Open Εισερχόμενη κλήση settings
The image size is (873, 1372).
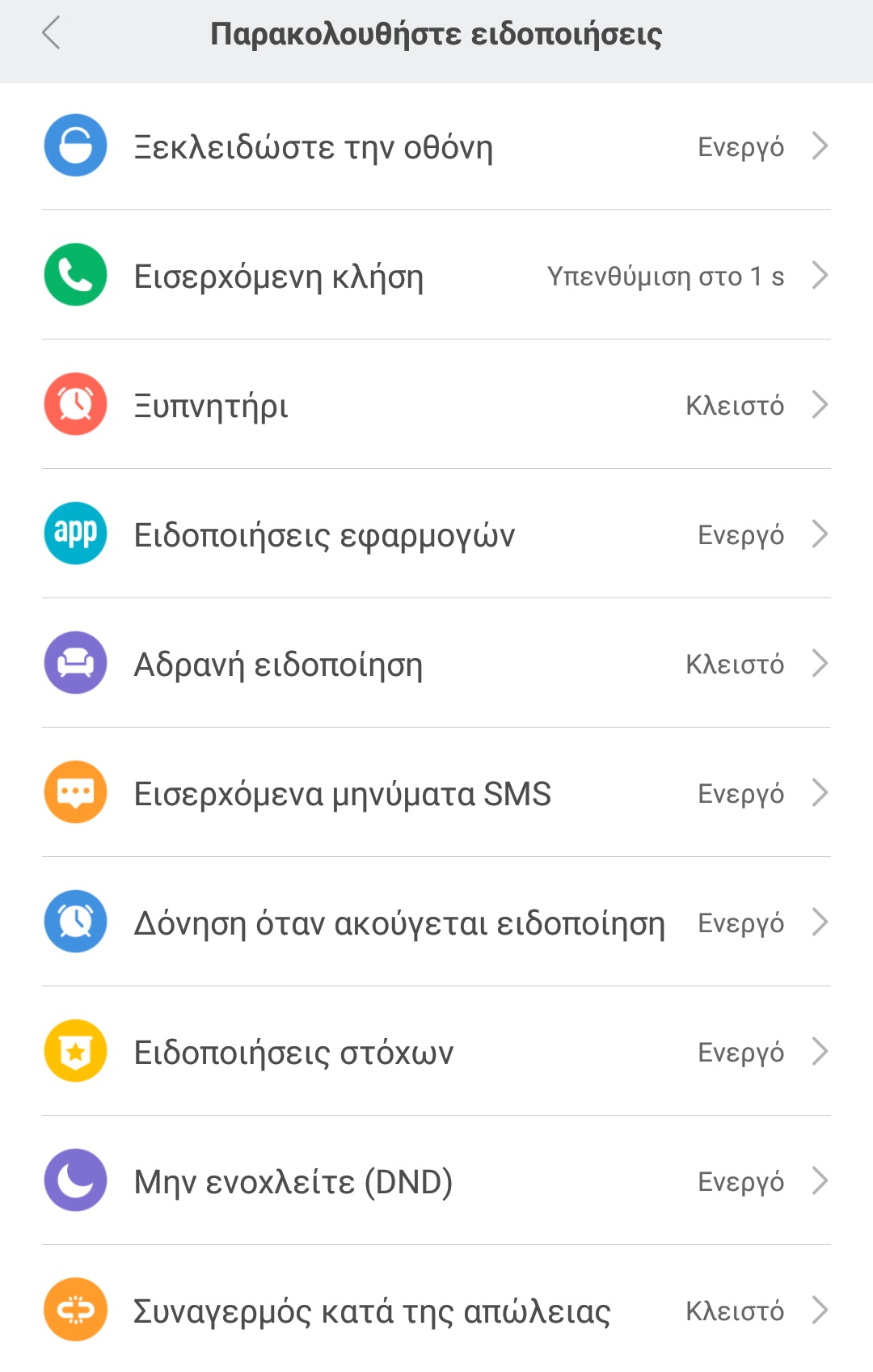pyautogui.click(x=436, y=276)
